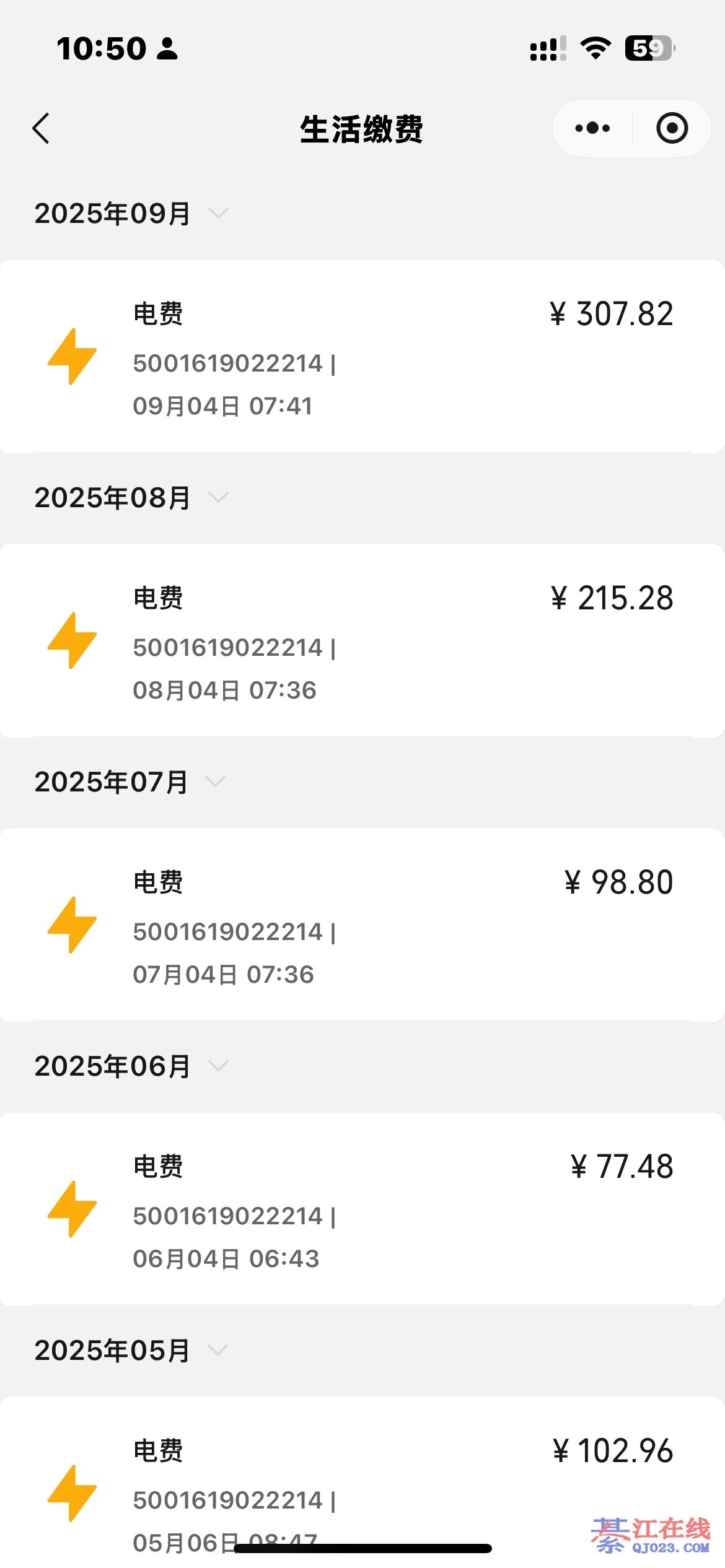
Task: Go back from 生活缴费 page
Action: (41, 129)
